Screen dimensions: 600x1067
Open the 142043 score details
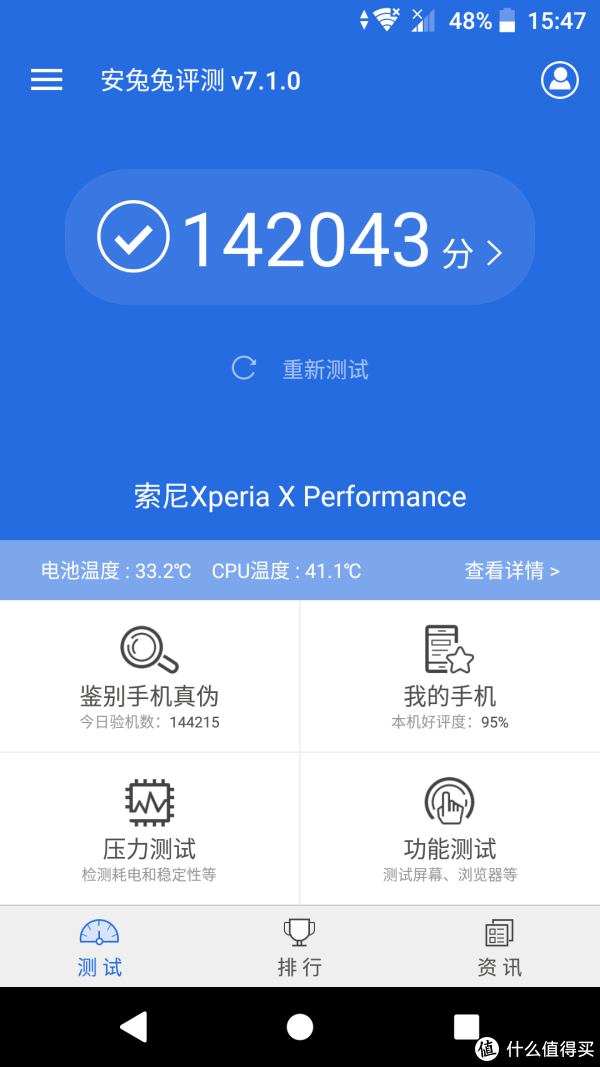[300, 237]
